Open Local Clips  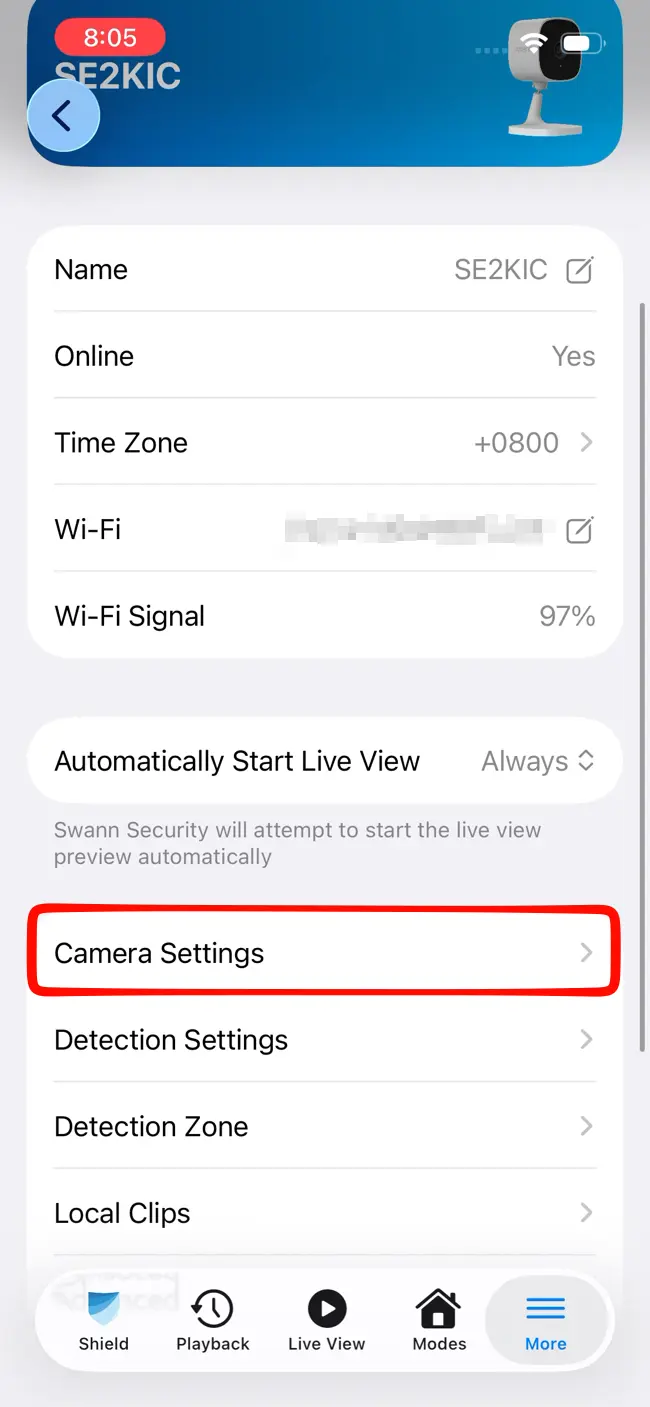pyautogui.click(x=324, y=1213)
